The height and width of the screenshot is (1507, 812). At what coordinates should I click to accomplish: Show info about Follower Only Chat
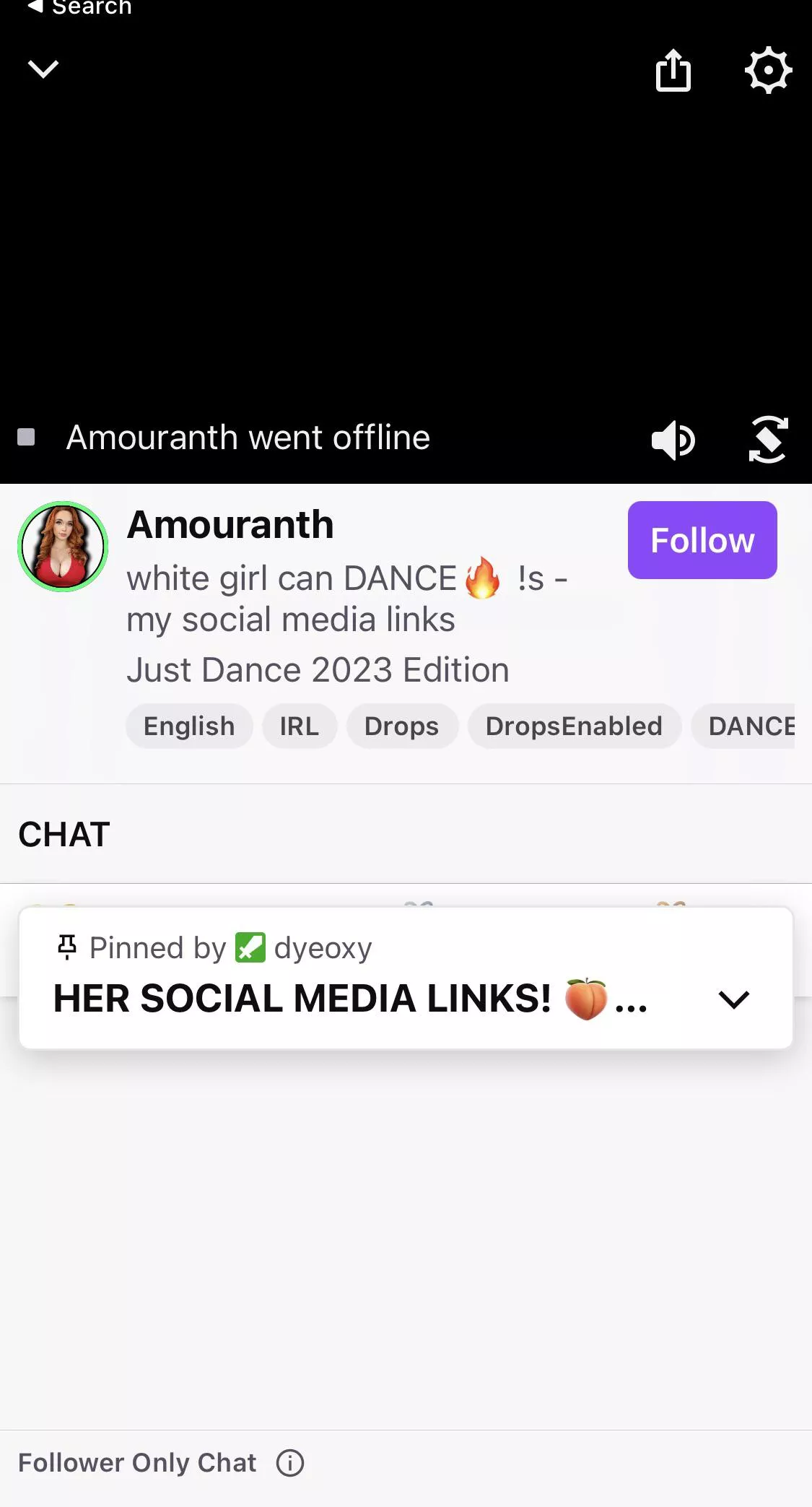[x=290, y=1463]
